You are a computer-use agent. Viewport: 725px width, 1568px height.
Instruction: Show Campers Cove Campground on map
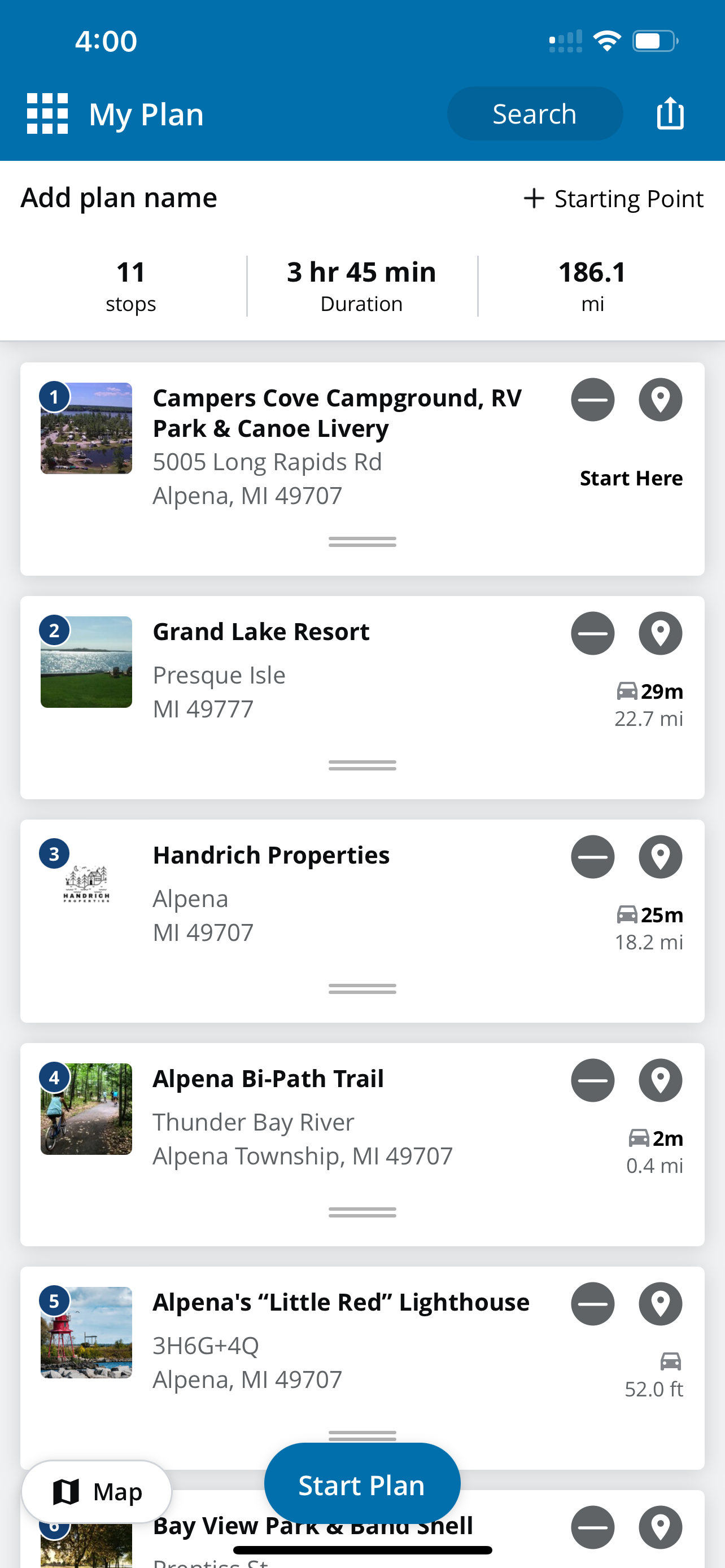tap(660, 400)
